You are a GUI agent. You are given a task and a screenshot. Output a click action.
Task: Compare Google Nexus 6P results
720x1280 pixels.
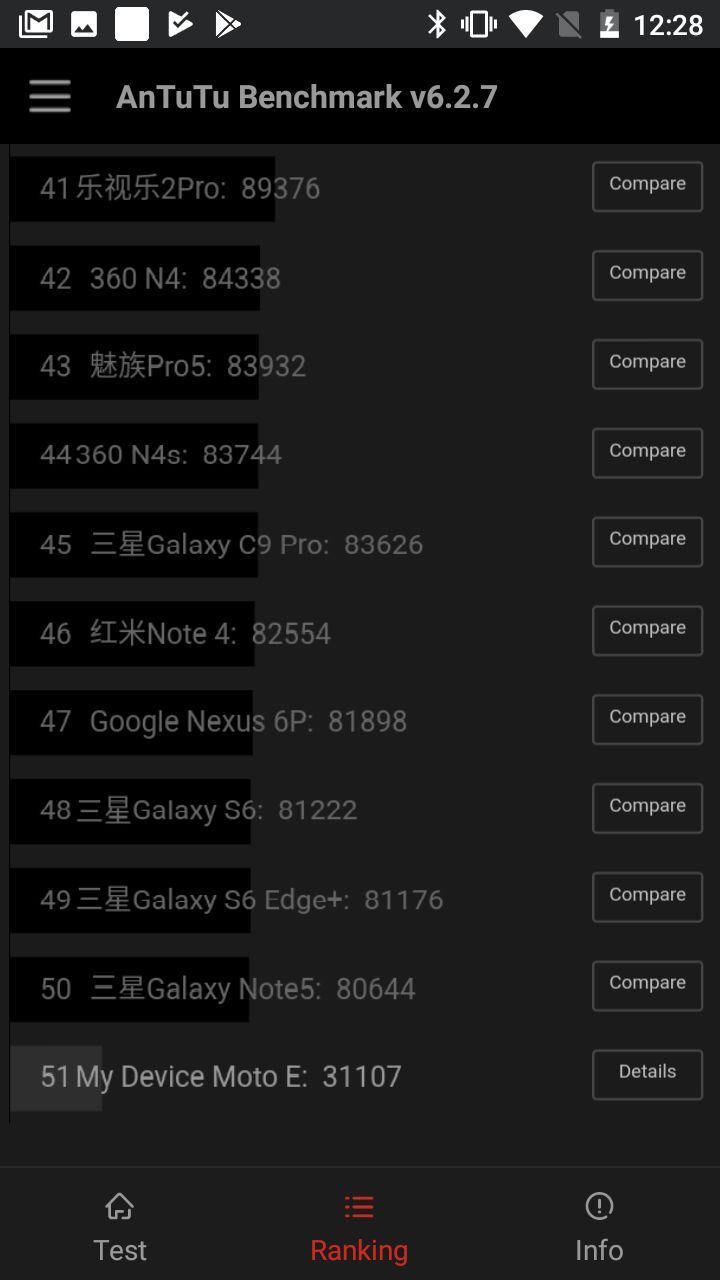(x=646, y=719)
